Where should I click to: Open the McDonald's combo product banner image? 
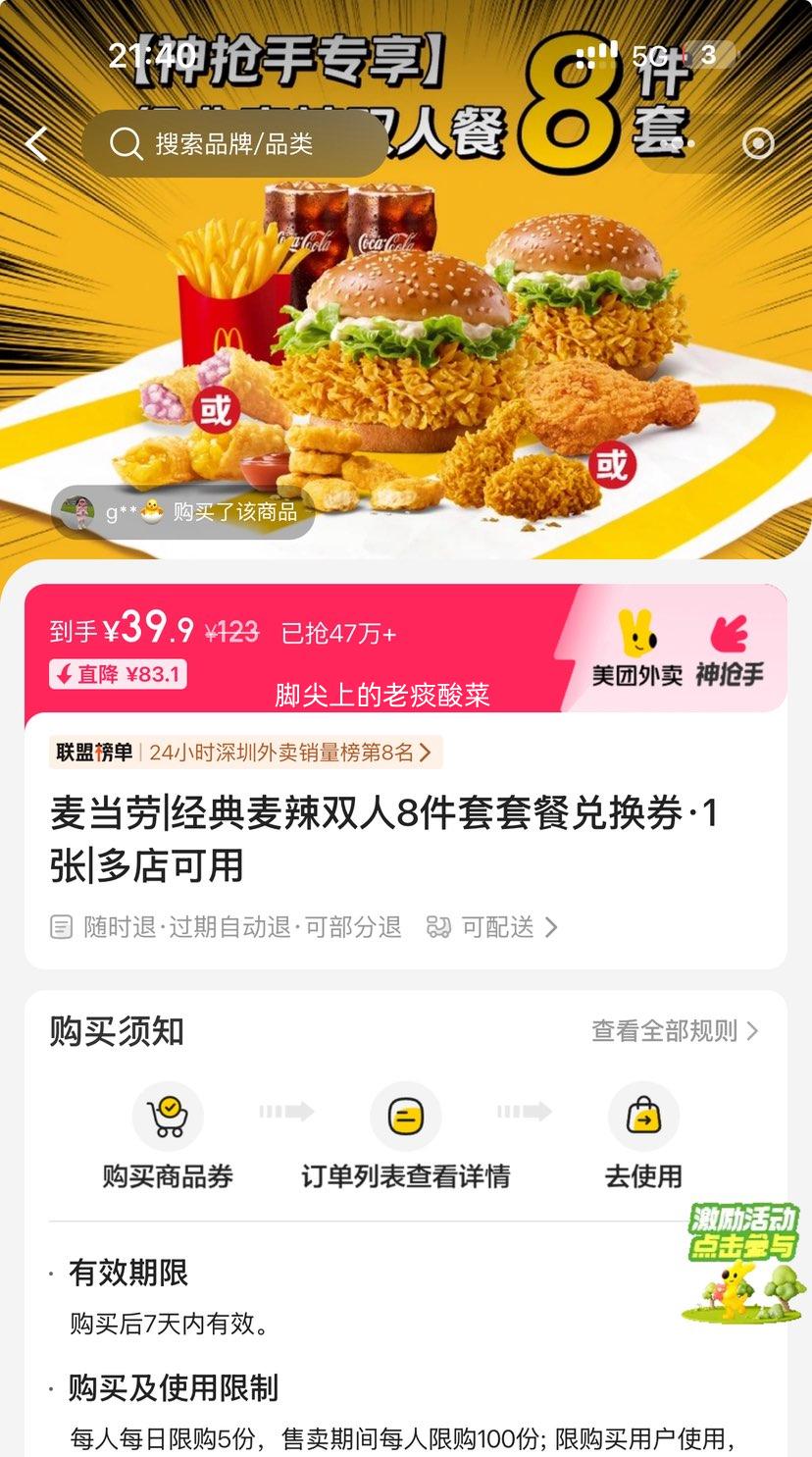coord(406,353)
